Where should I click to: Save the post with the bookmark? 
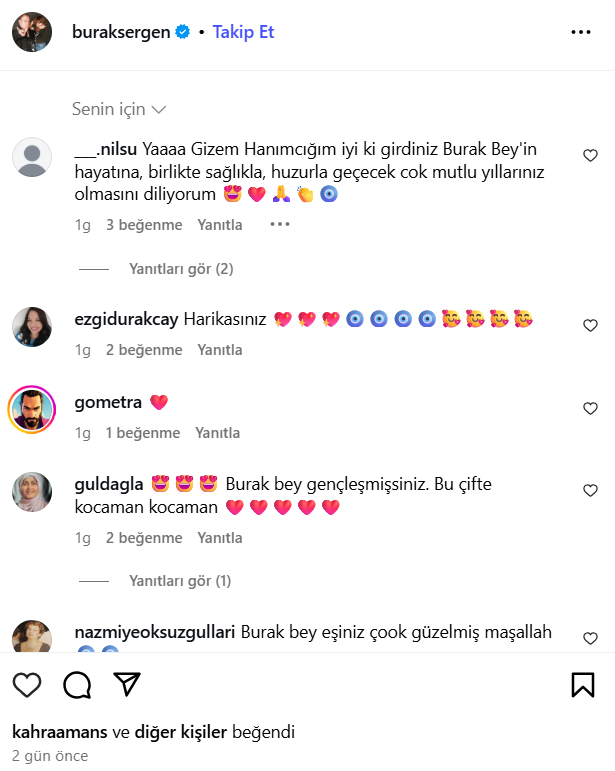(x=583, y=684)
